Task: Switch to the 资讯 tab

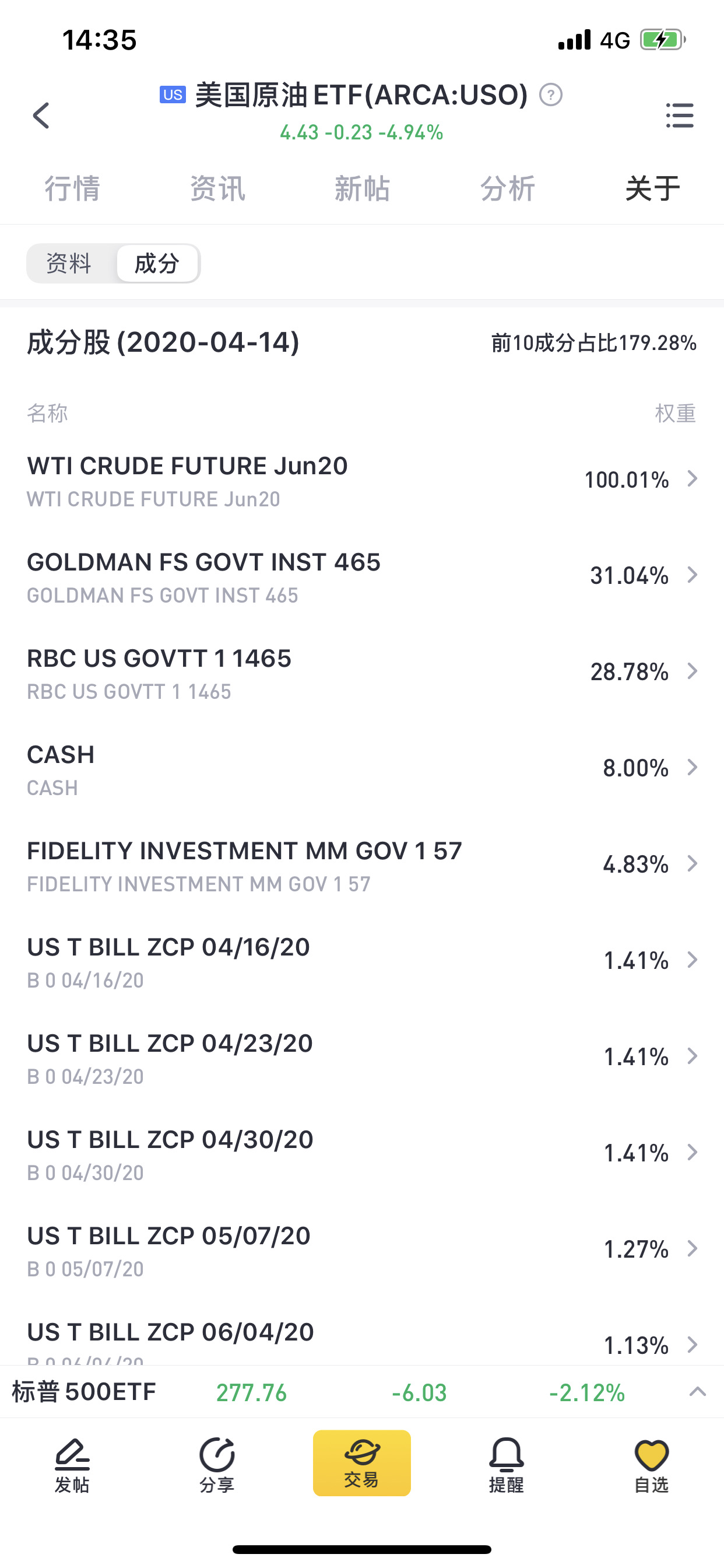Action: 217,188
